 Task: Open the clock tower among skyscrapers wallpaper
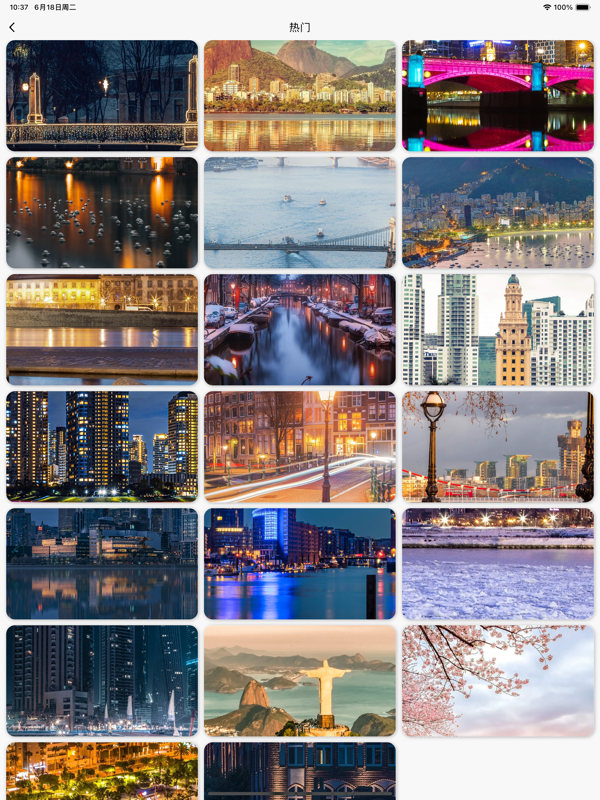coord(497,329)
